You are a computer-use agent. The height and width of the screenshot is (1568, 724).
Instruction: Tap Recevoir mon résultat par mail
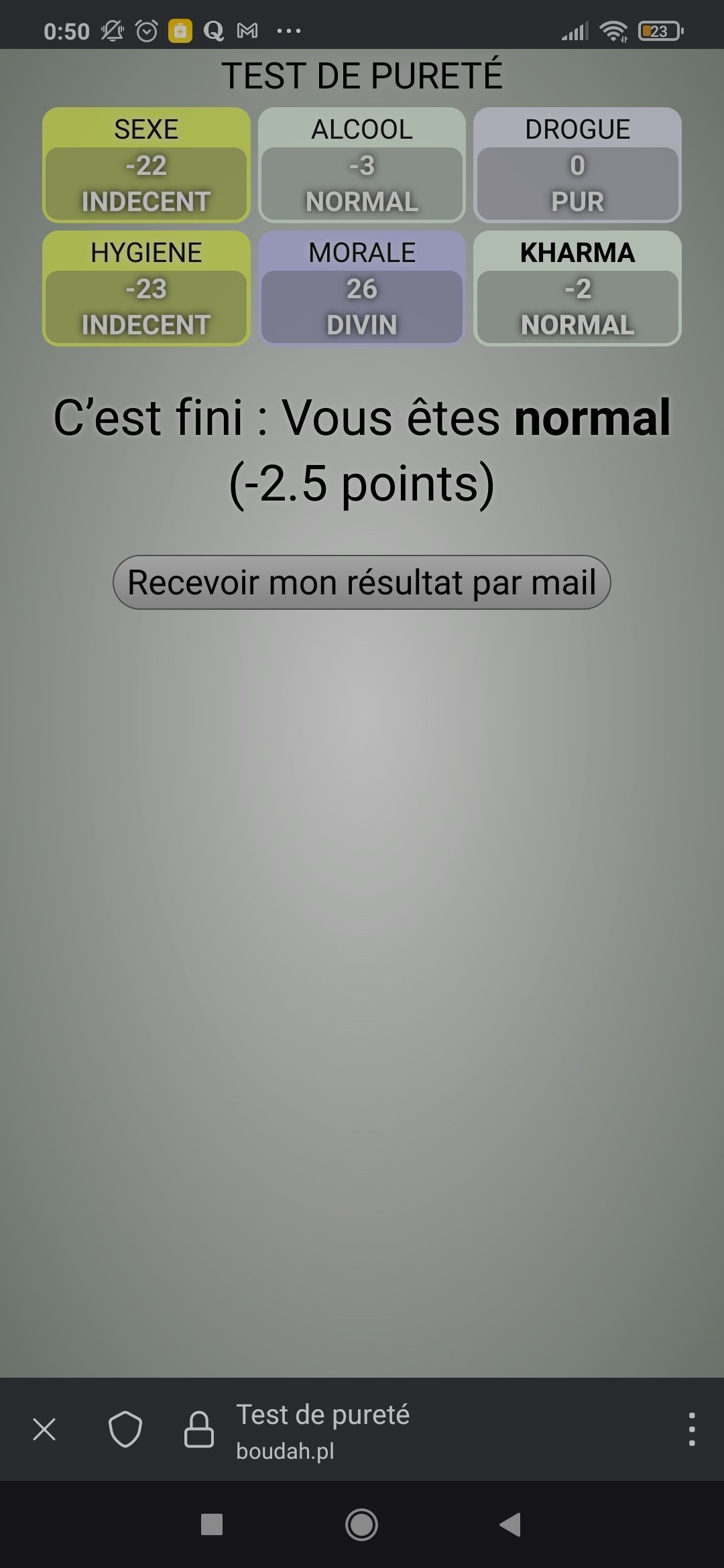point(361,582)
